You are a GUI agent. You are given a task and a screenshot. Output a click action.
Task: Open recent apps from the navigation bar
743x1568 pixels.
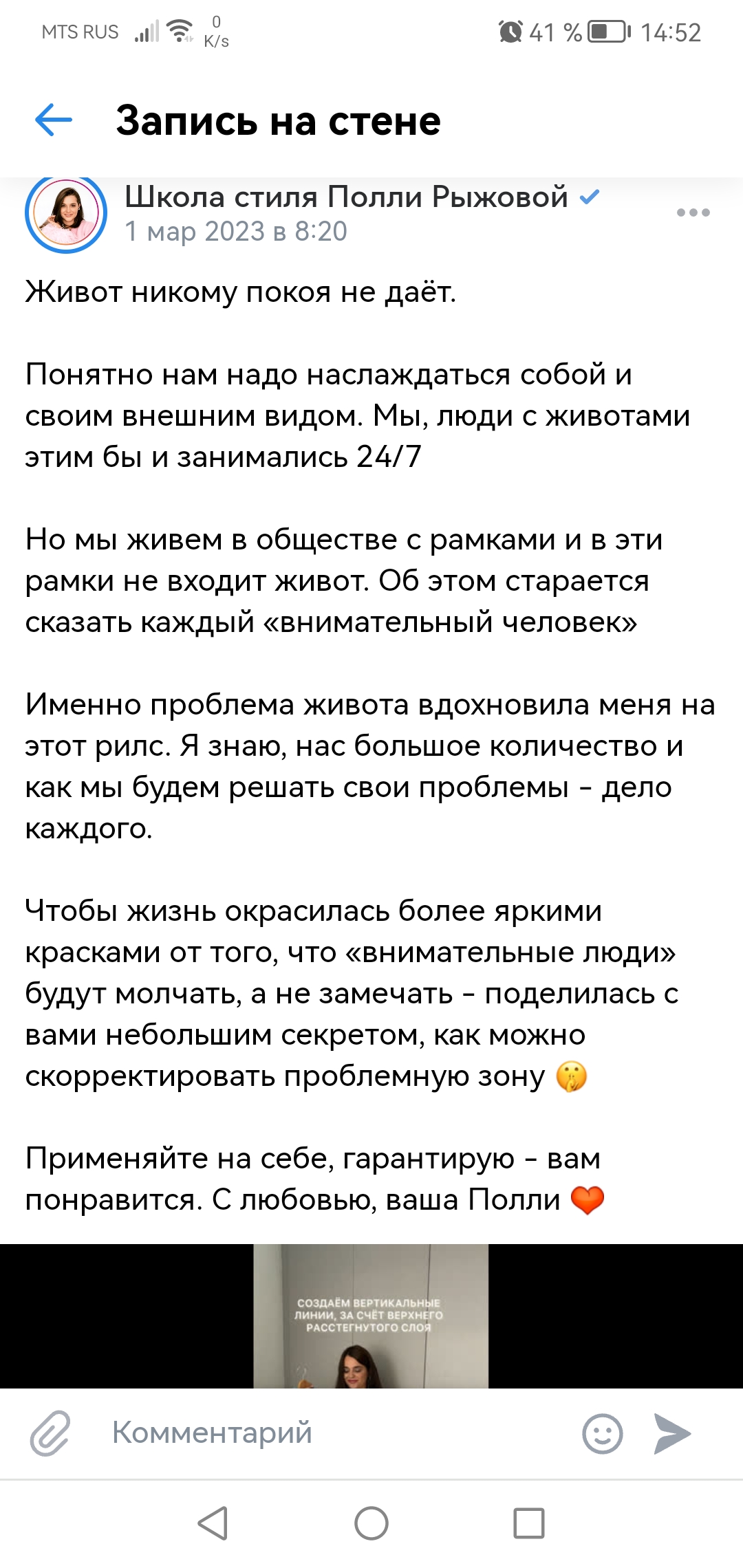click(529, 1523)
